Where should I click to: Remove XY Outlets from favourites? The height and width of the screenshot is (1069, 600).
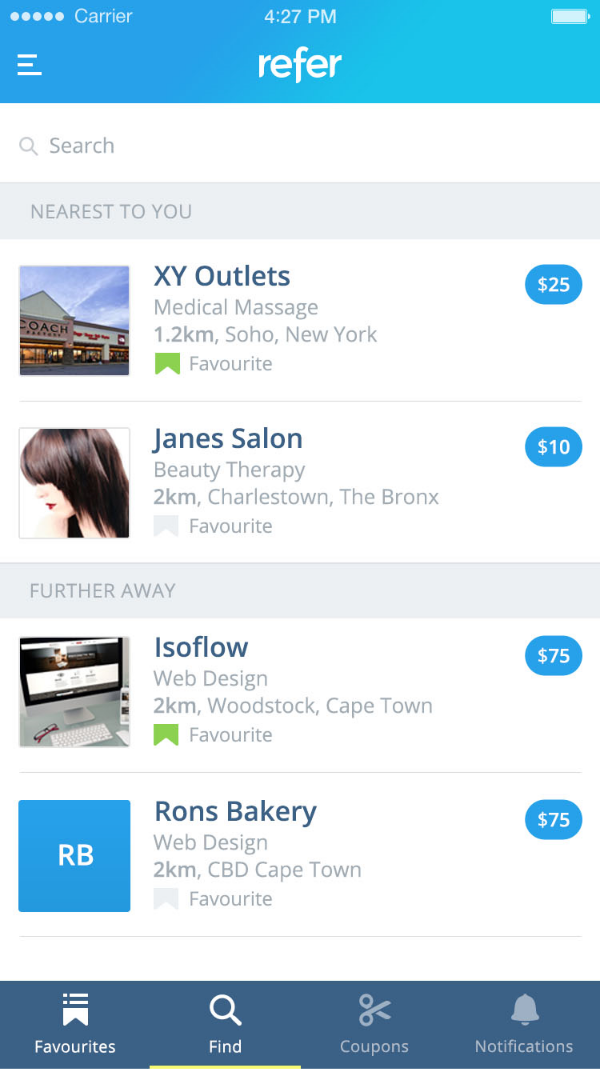click(x=167, y=364)
